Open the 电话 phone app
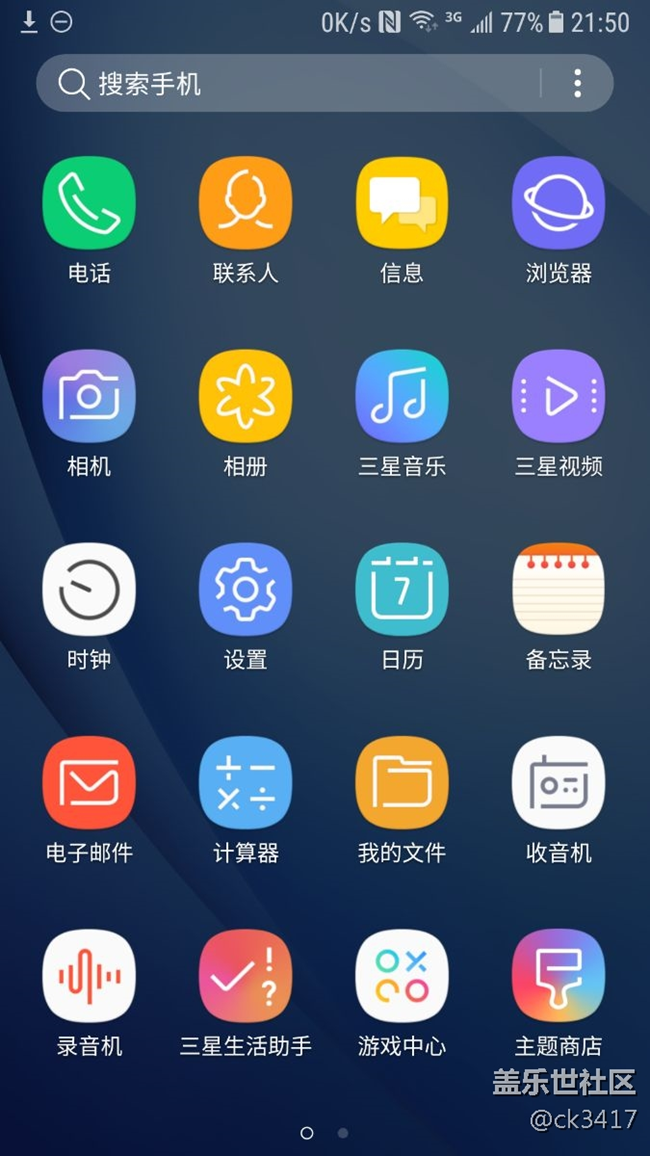Screen dimensions: 650x1156 89,203
